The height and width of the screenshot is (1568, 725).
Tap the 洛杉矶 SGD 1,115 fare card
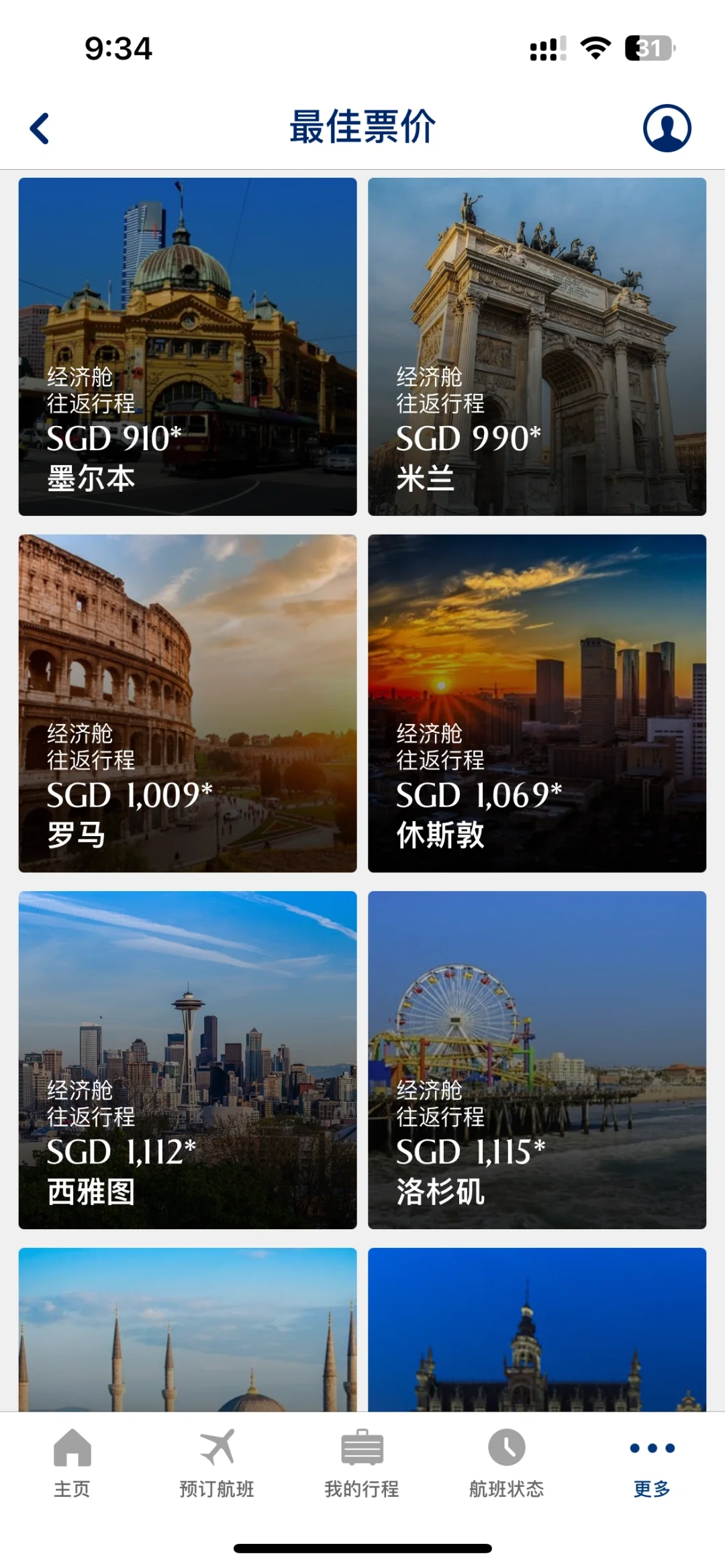point(537,1060)
